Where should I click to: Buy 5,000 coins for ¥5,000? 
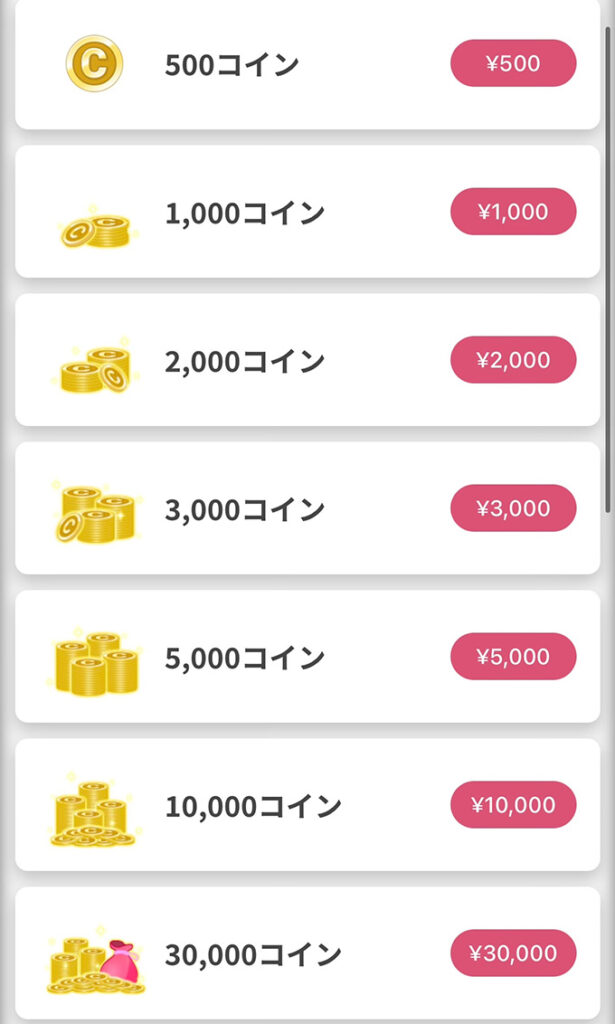[x=513, y=657]
